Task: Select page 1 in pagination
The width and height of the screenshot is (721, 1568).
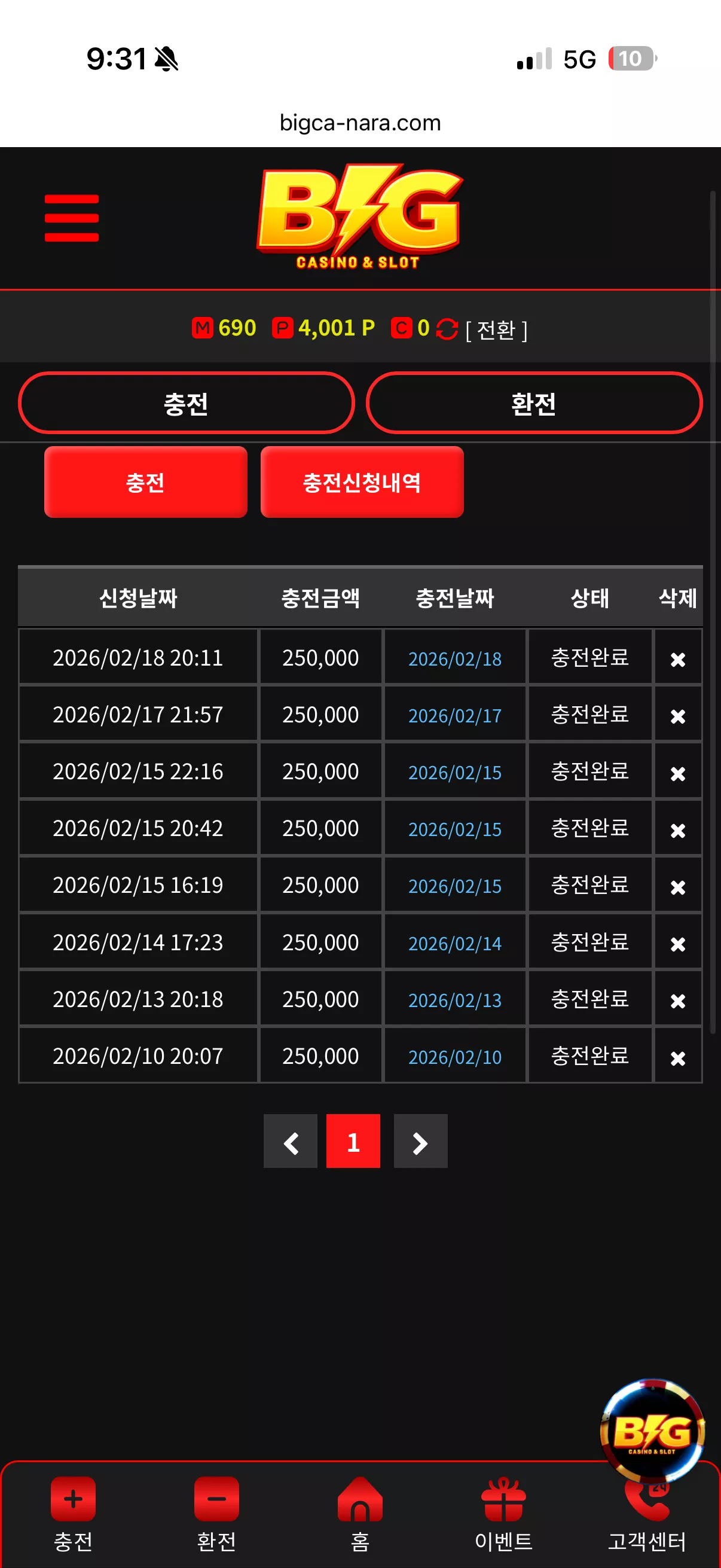Action: tap(353, 1141)
